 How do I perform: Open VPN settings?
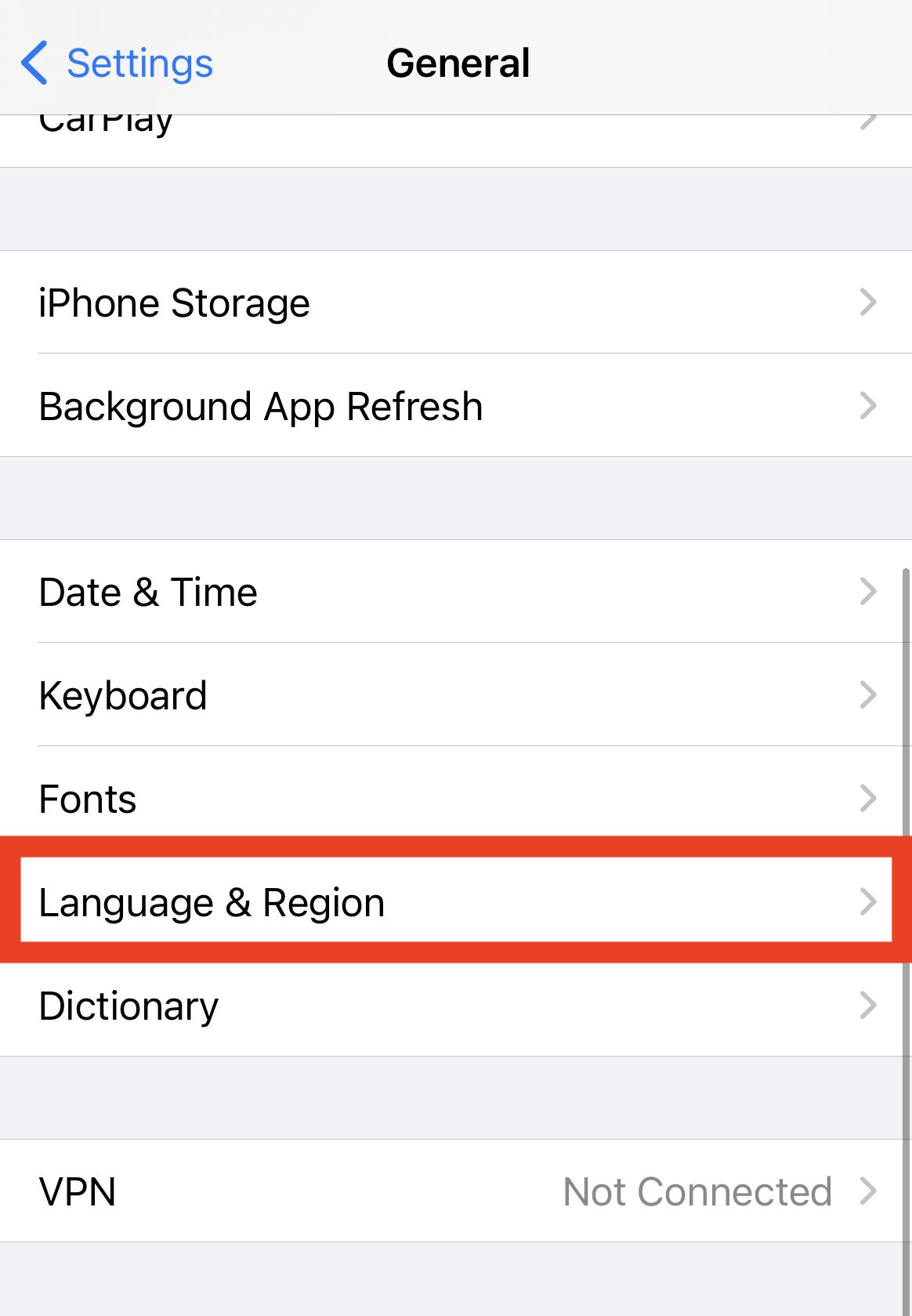pos(454,1191)
